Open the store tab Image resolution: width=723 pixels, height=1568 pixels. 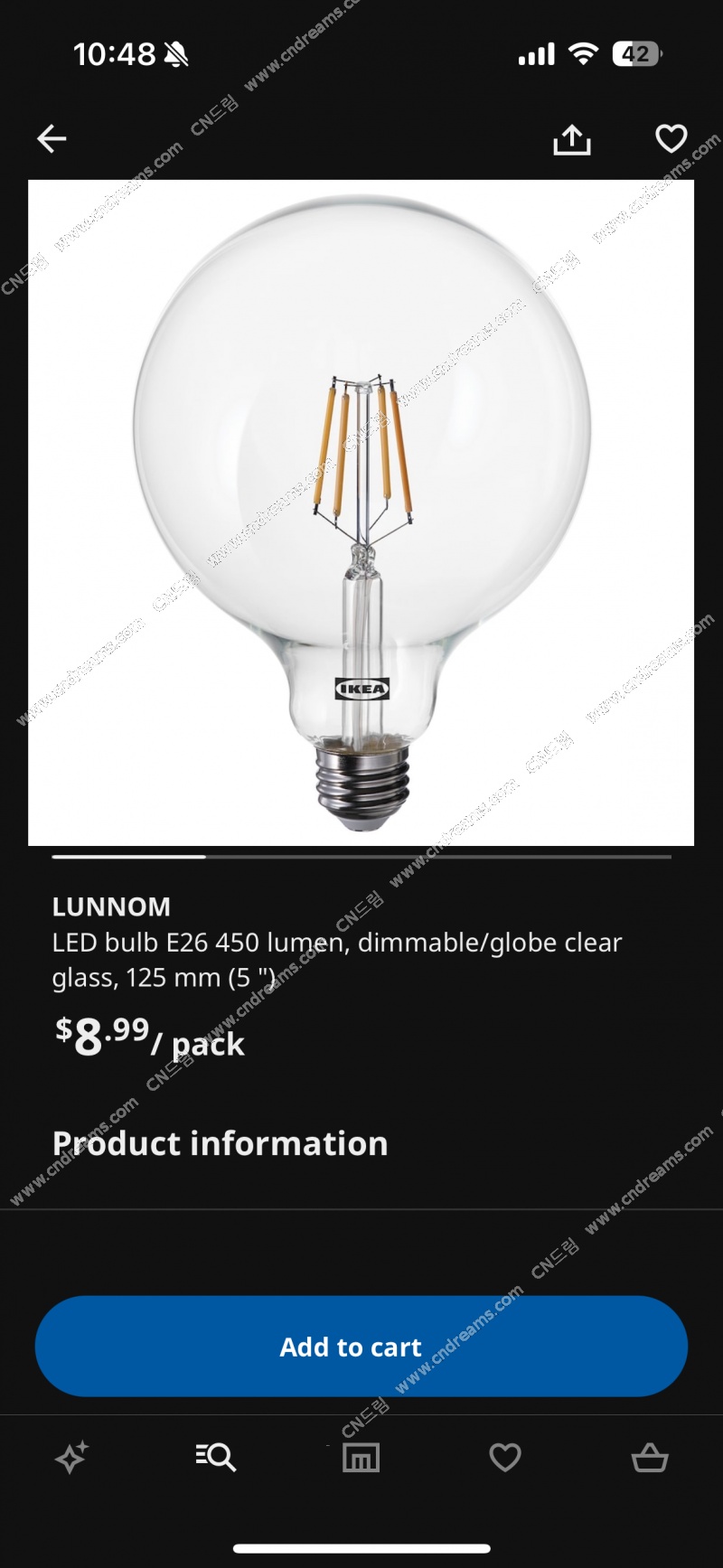(x=361, y=1457)
